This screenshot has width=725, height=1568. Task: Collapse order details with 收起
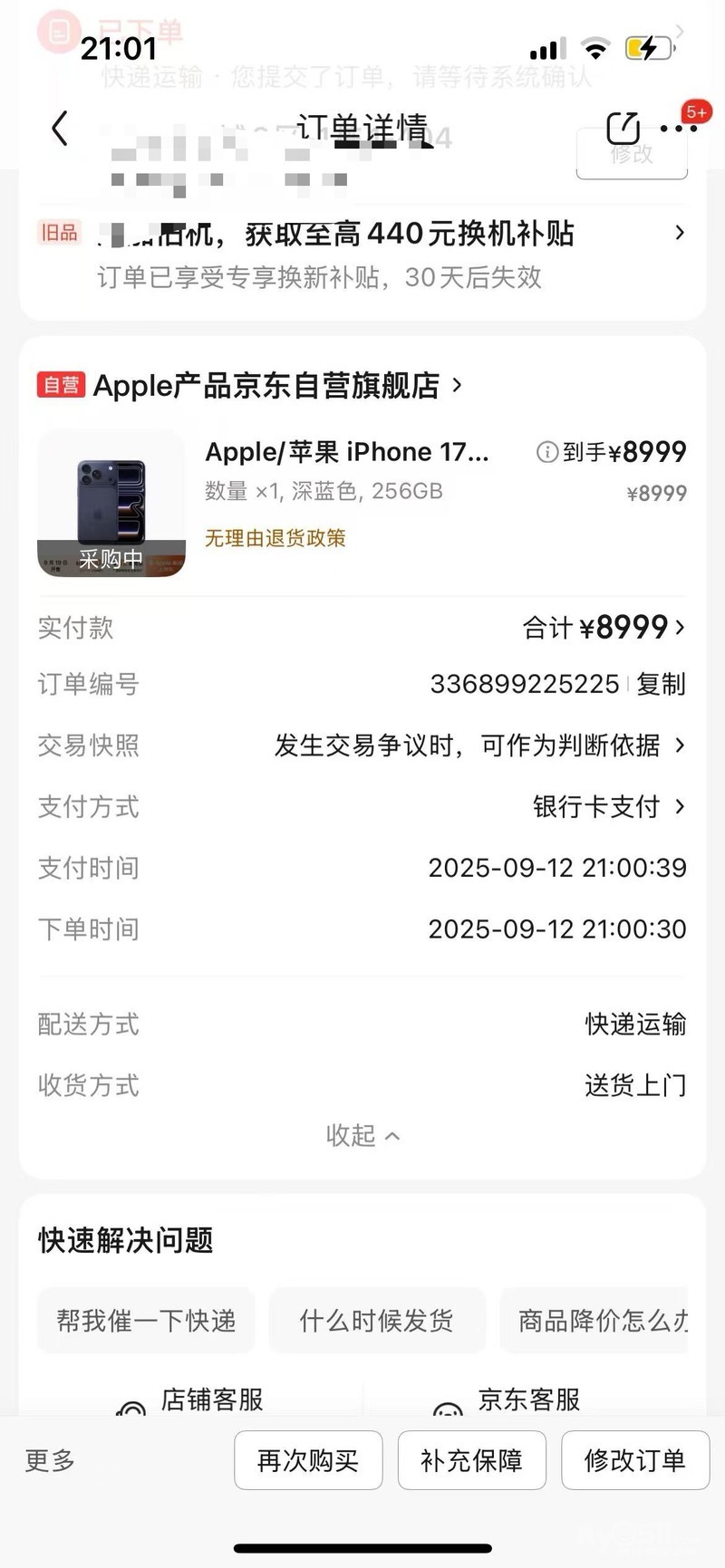362,1135
